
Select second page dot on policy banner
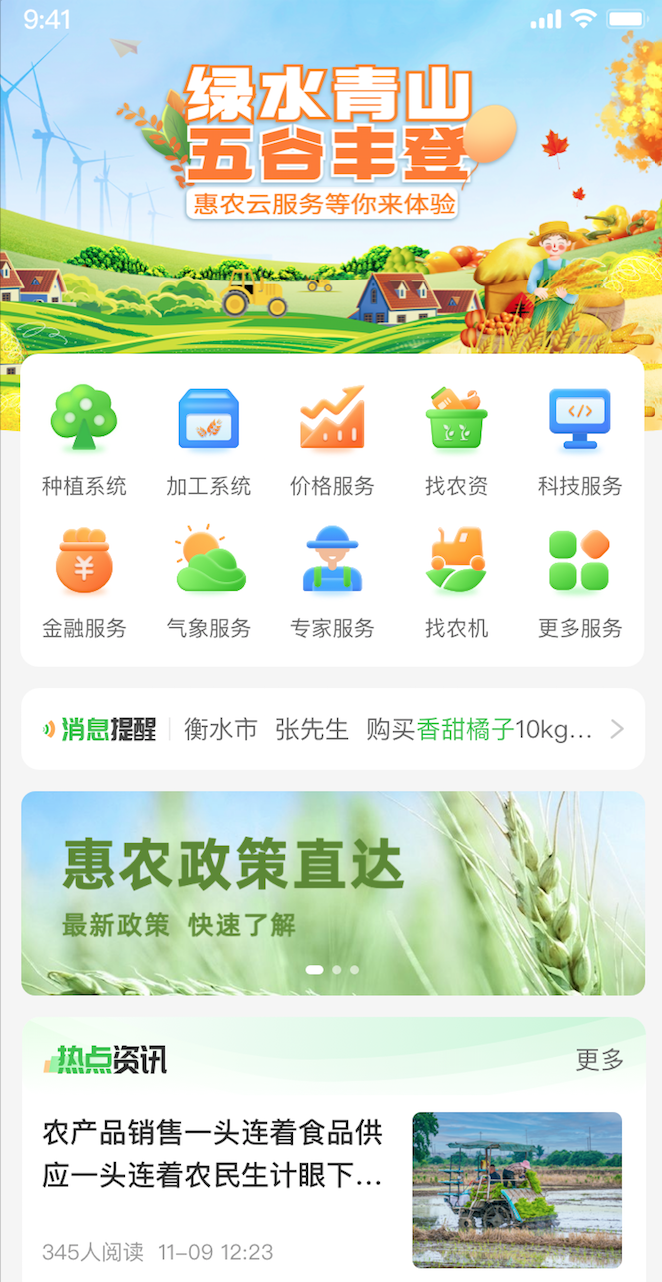[337, 969]
